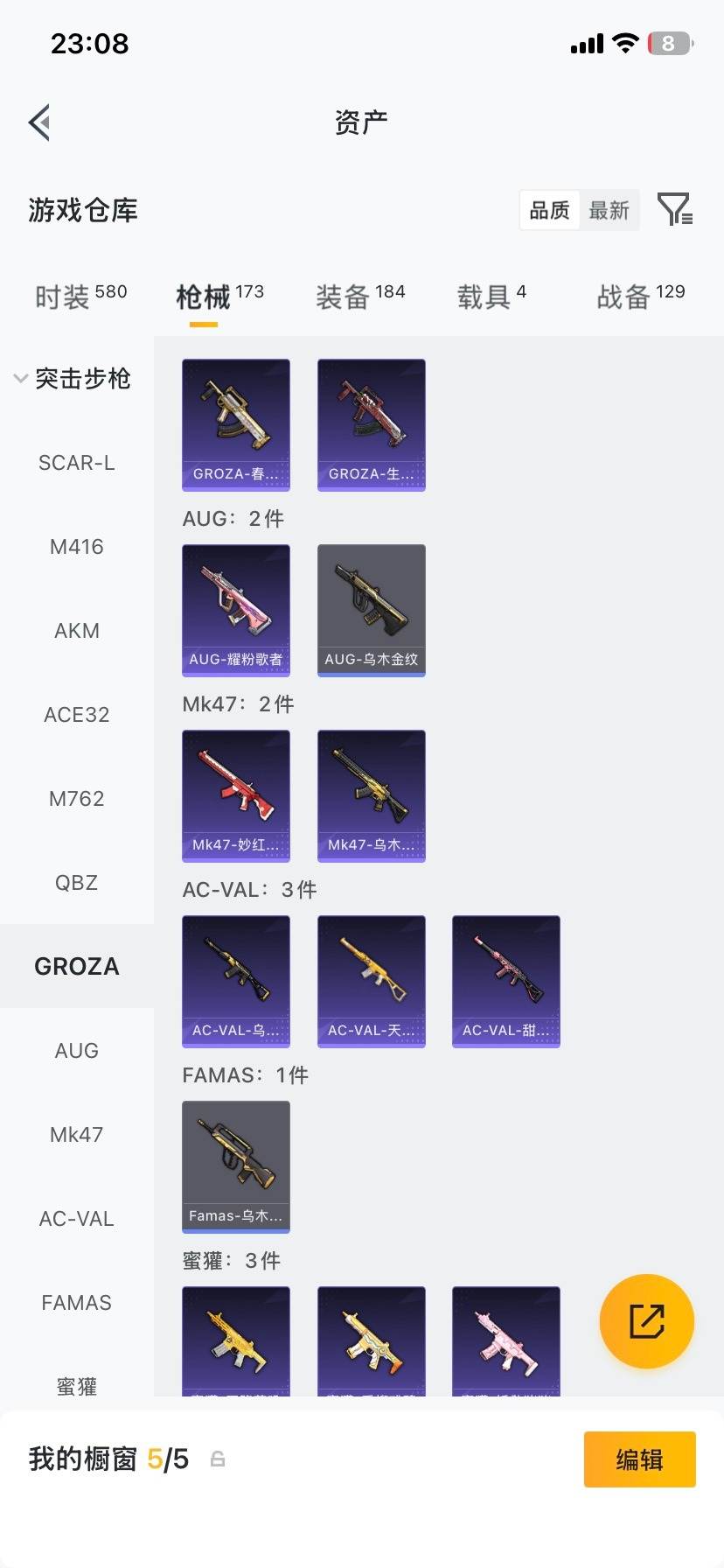
Task: Open the AUG-耀粉歌者 skin tile
Action: 236,610
